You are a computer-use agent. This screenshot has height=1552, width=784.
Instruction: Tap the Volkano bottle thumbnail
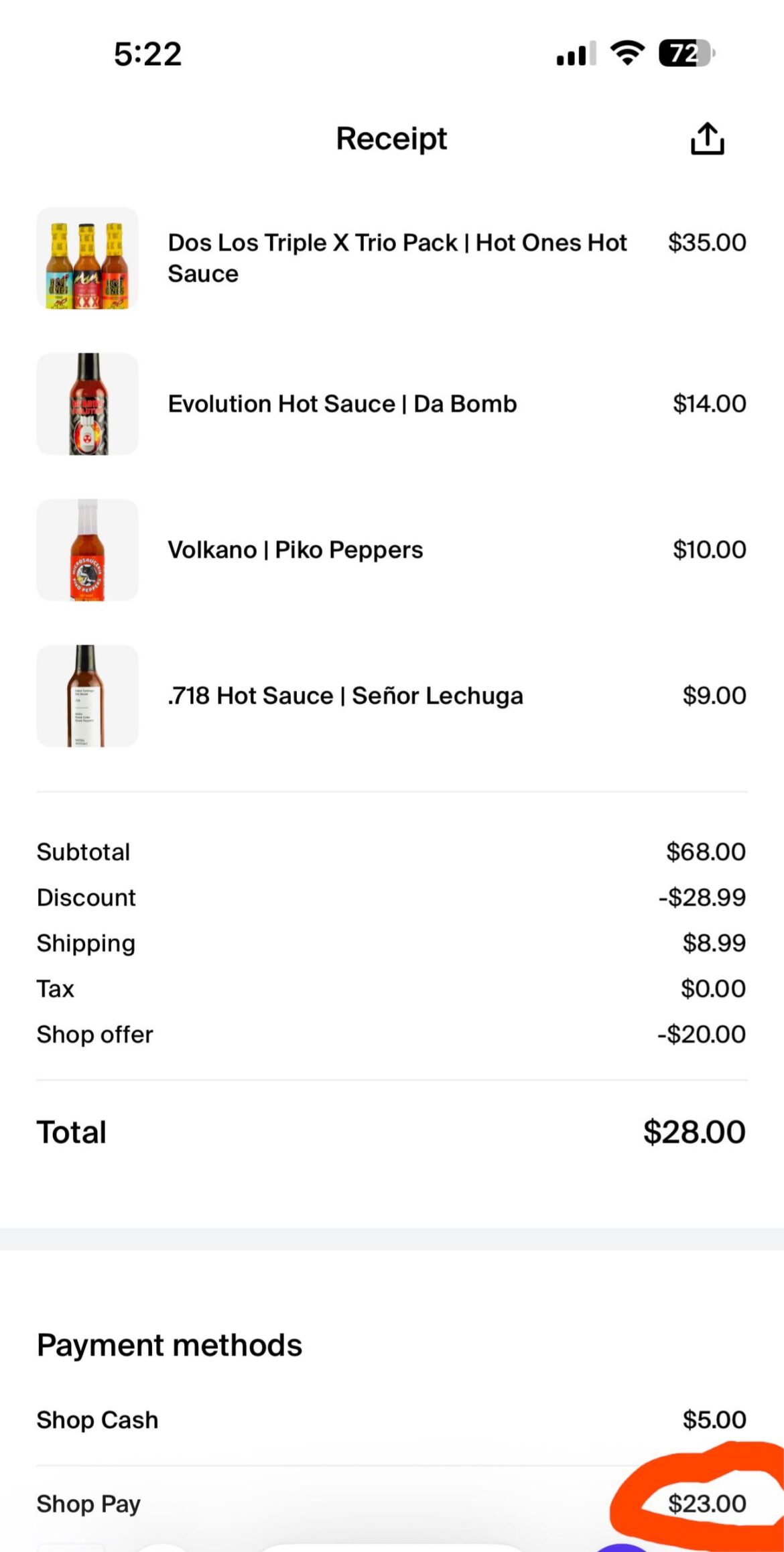(x=87, y=549)
